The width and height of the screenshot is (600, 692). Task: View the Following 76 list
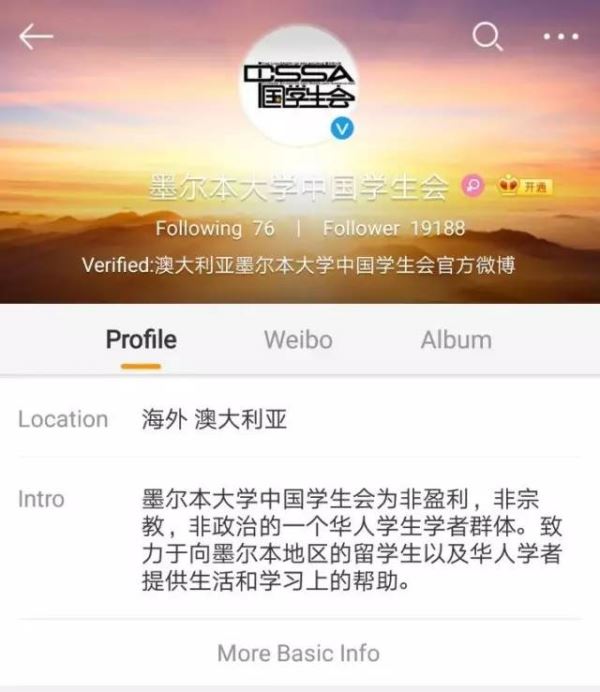tap(214, 228)
